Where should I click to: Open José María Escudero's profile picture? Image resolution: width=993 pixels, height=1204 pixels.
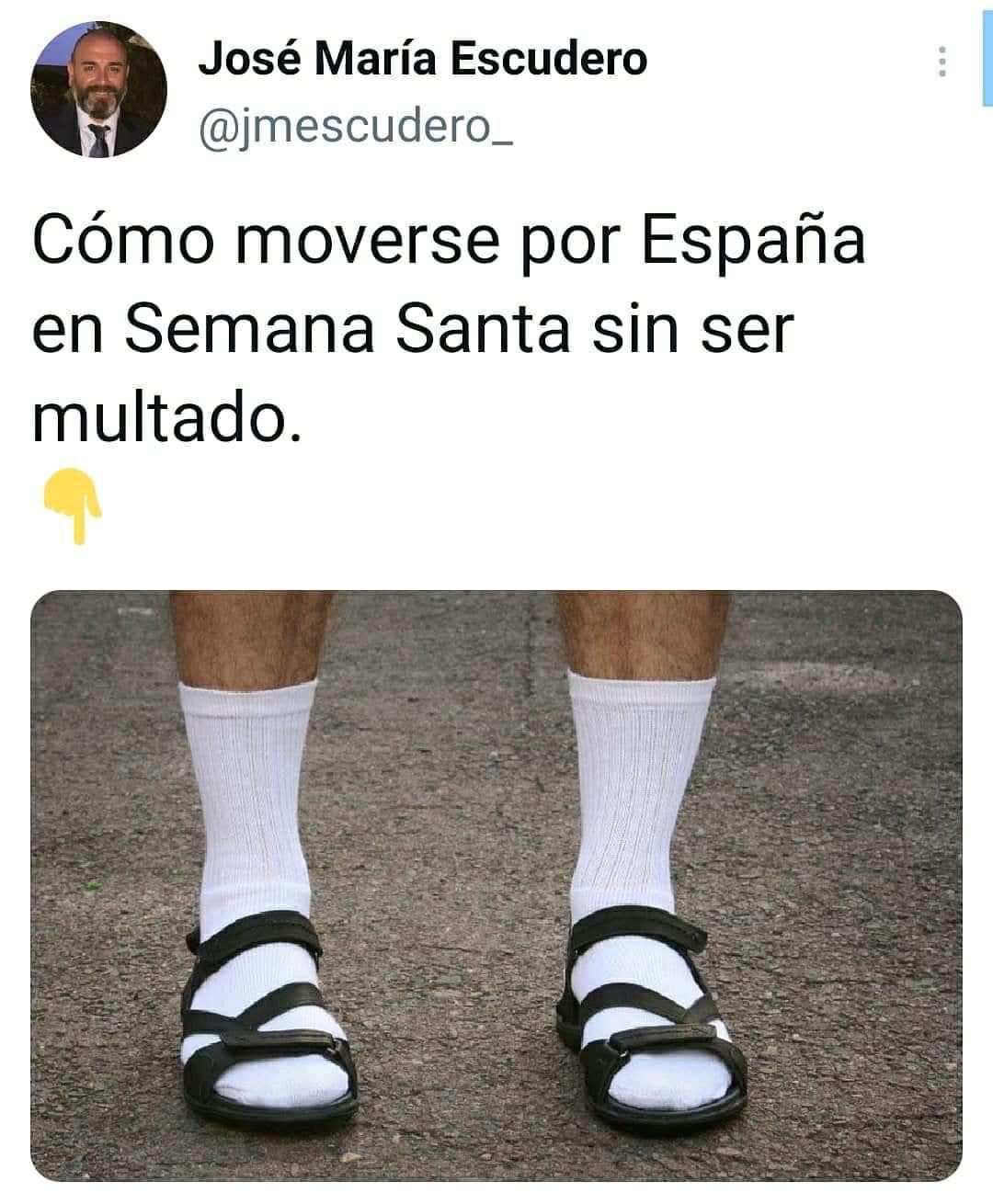99,88
